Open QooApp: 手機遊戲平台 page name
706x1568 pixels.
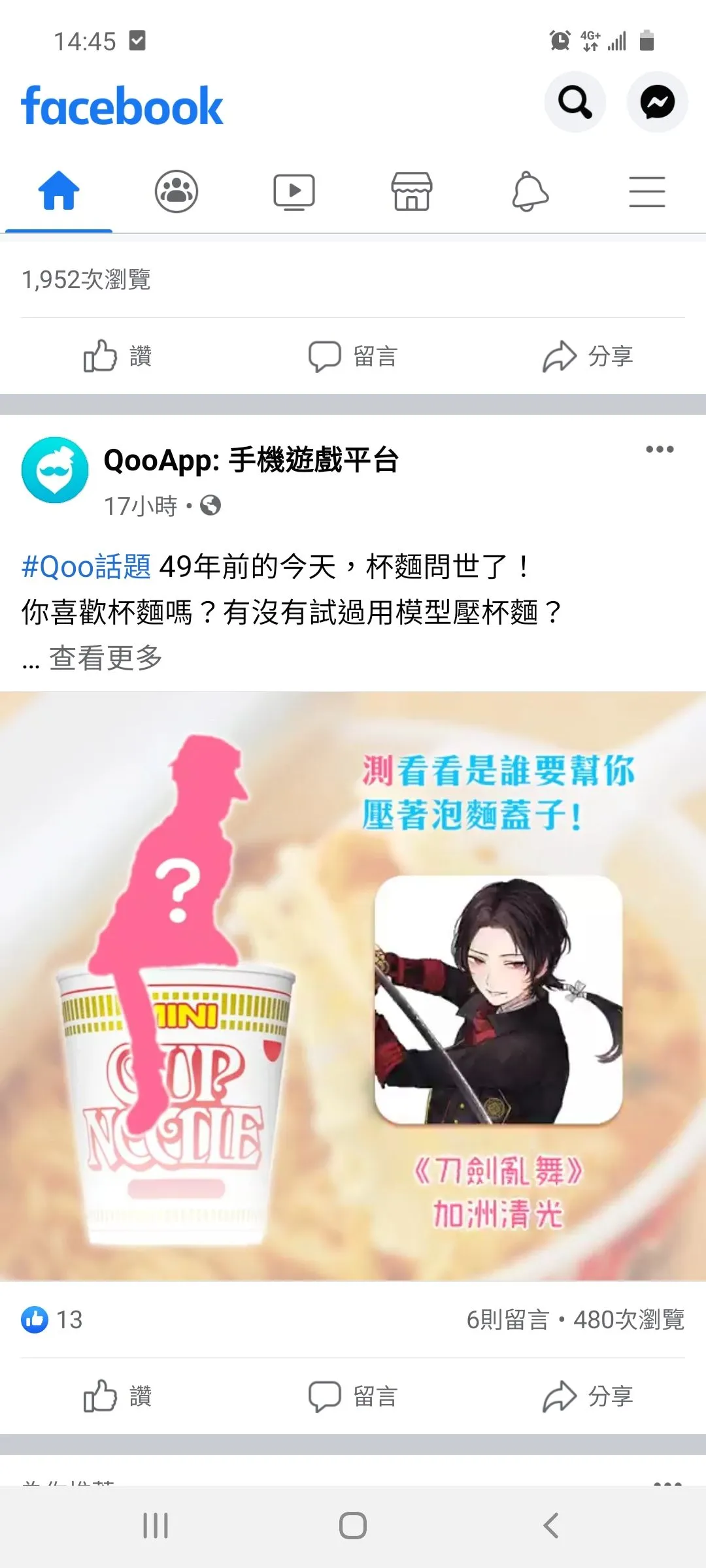point(251,460)
